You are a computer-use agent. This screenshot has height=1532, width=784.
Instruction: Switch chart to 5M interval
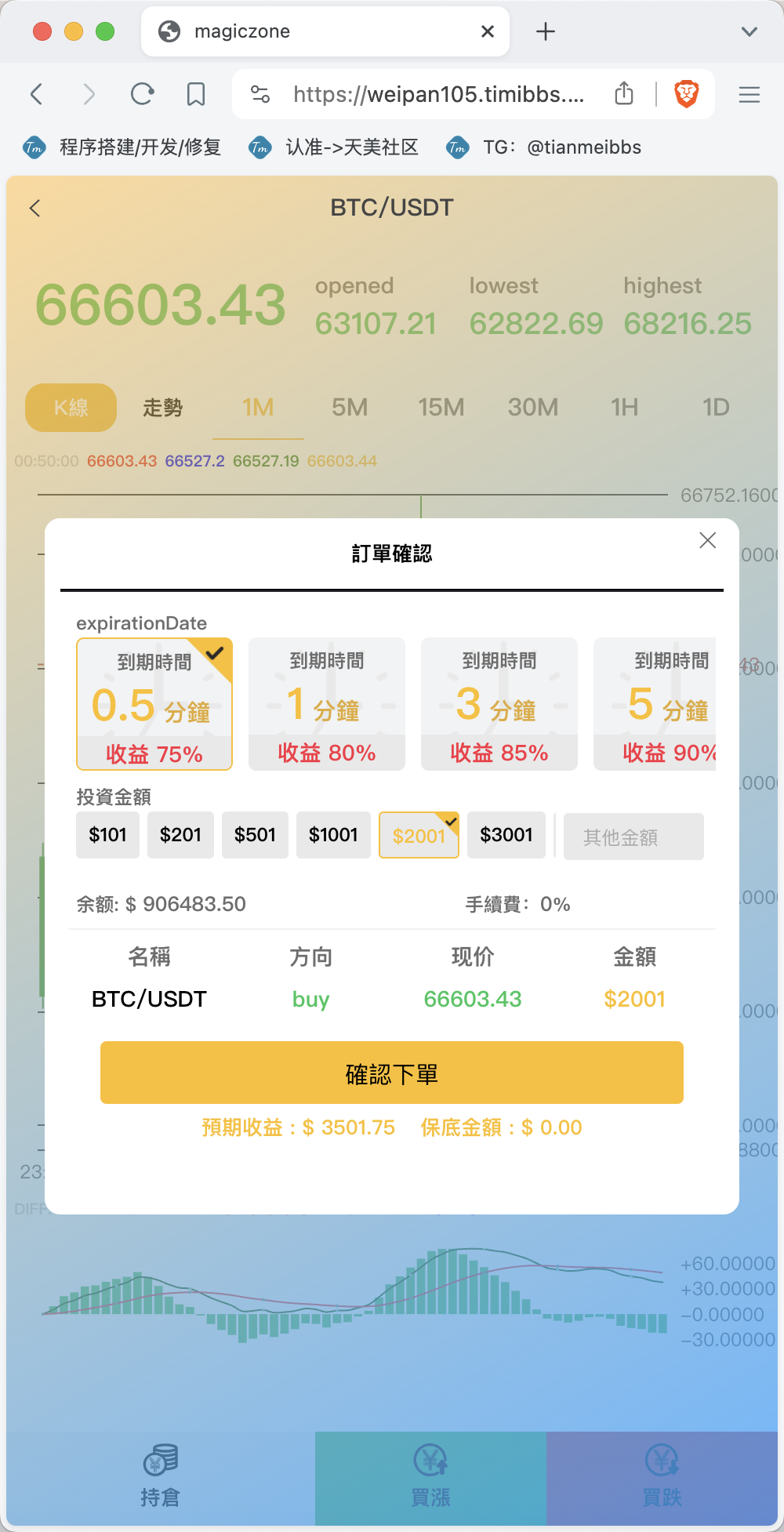click(x=350, y=408)
